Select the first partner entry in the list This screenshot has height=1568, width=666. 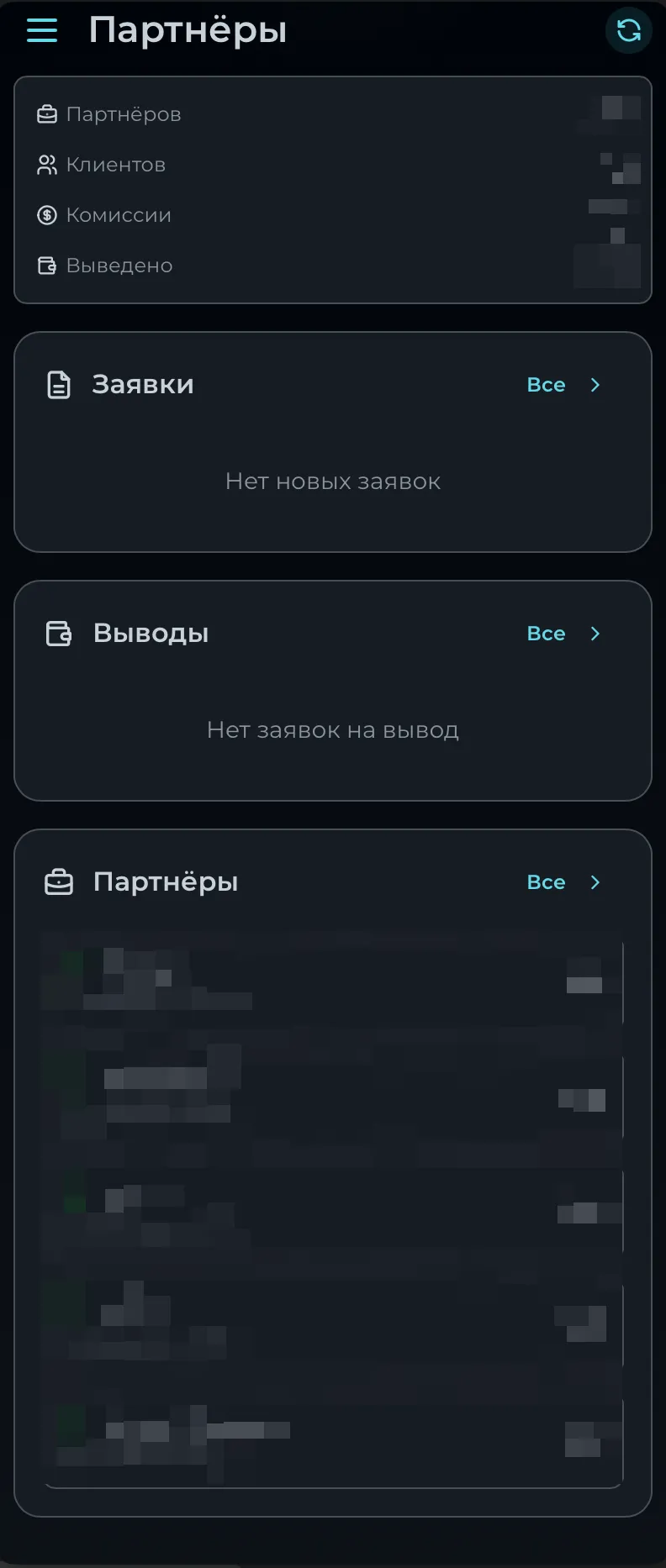pos(333,979)
